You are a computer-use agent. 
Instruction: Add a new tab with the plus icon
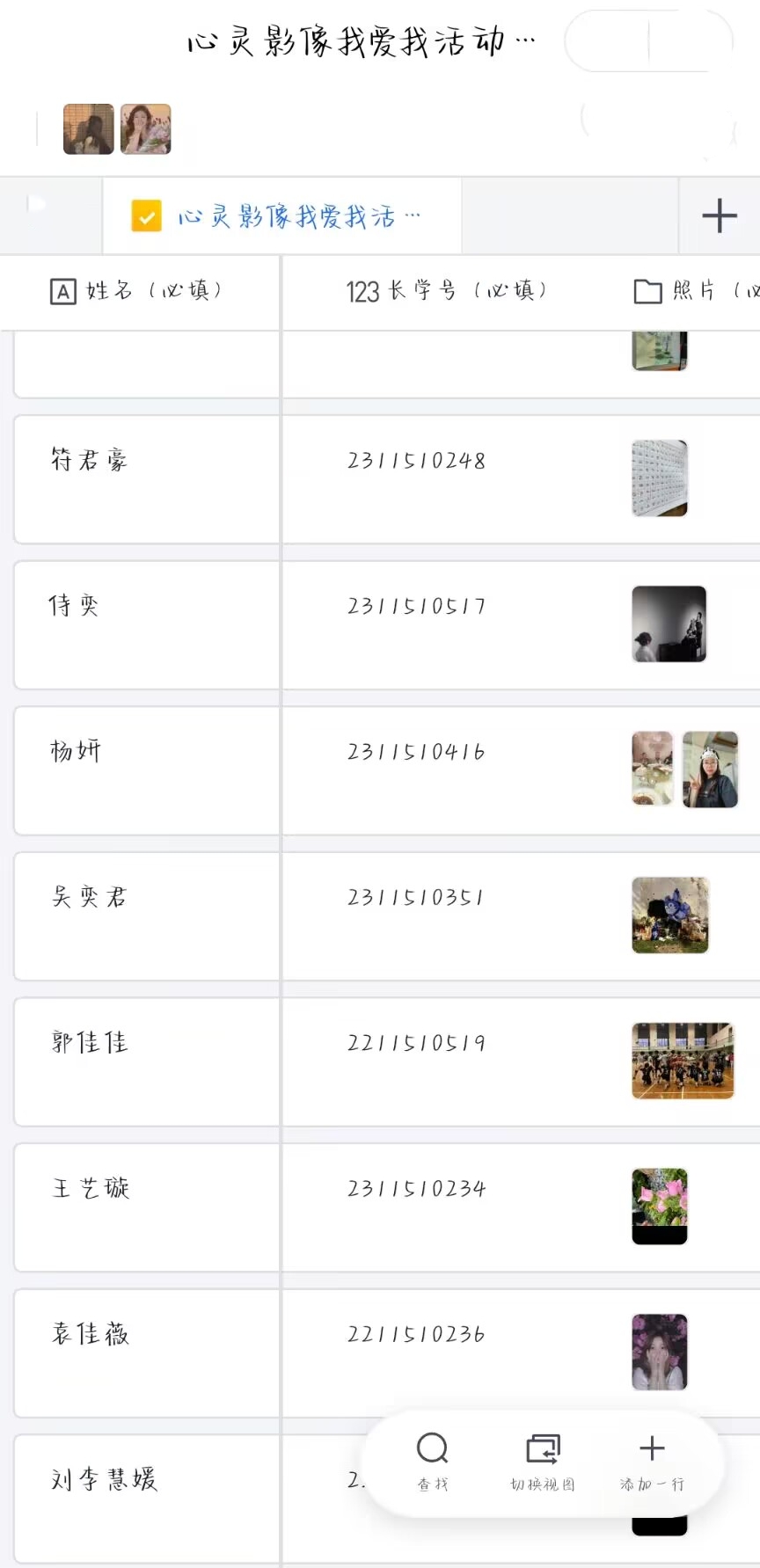(x=719, y=215)
